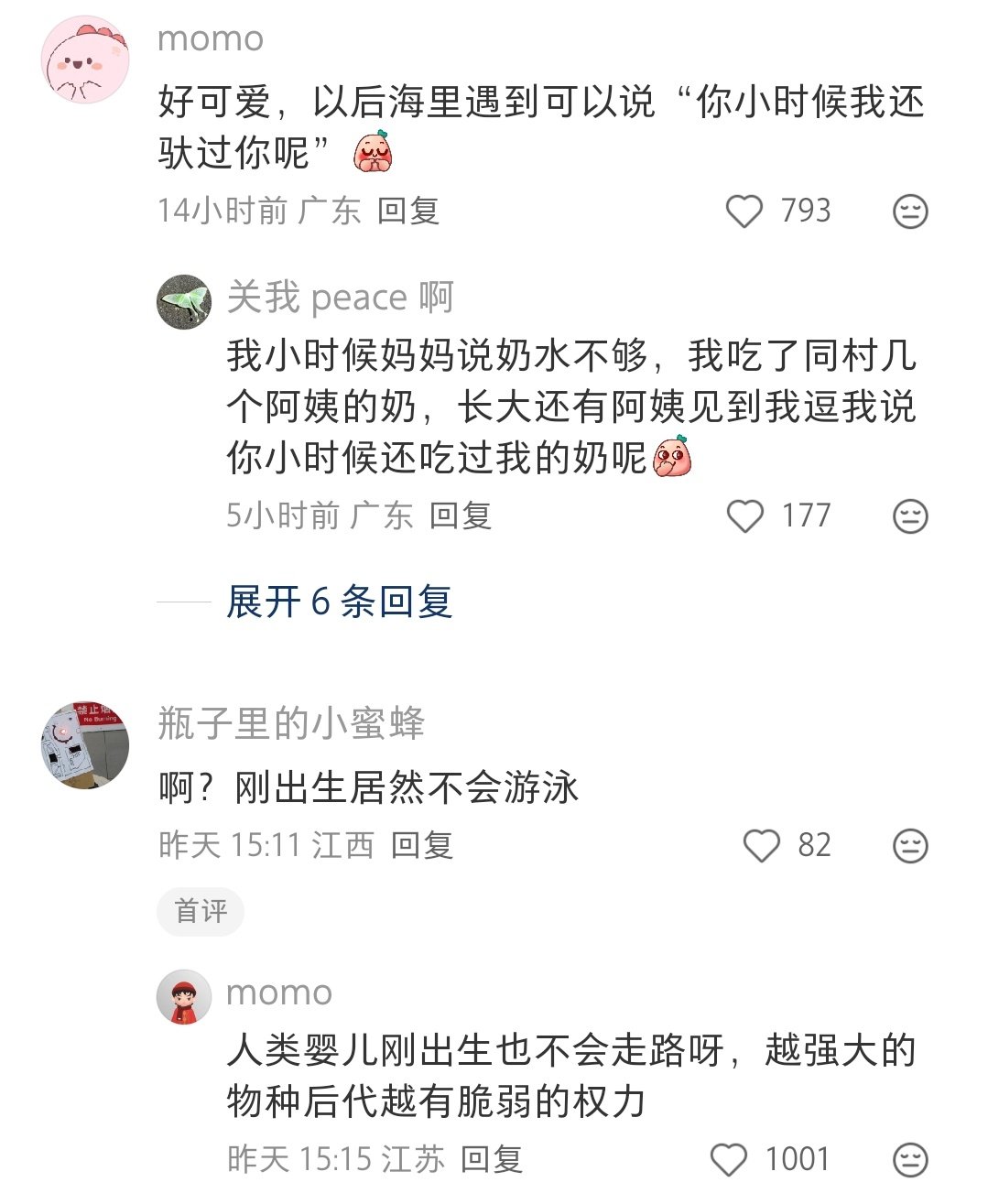Image resolution: width=988 pixels, height=1204 pixels.
Task: Reply to 瓶子里的小蜜蜂's comment
Action: click(422, 845)
